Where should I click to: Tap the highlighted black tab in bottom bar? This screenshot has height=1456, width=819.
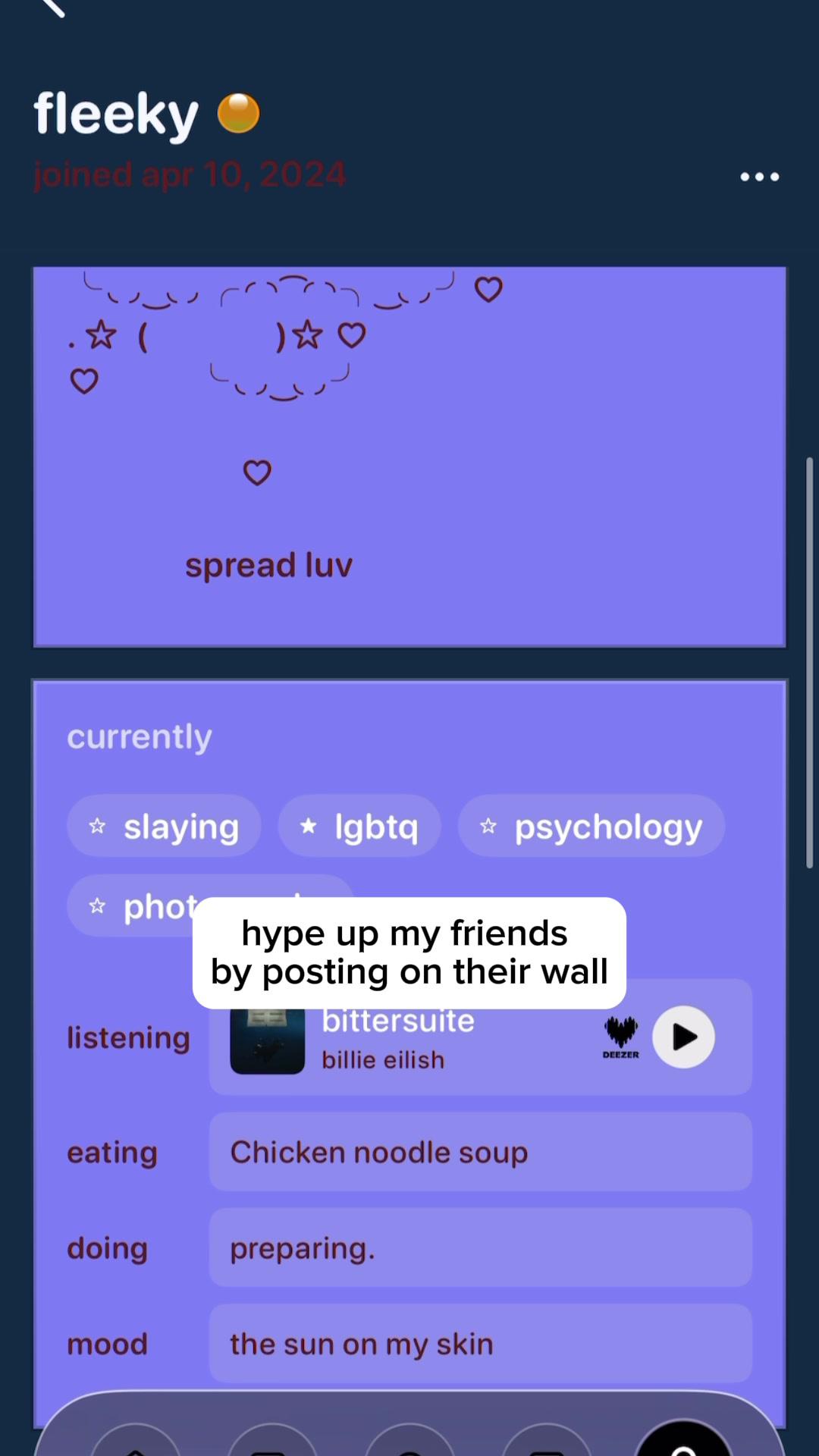(683, 1441)
